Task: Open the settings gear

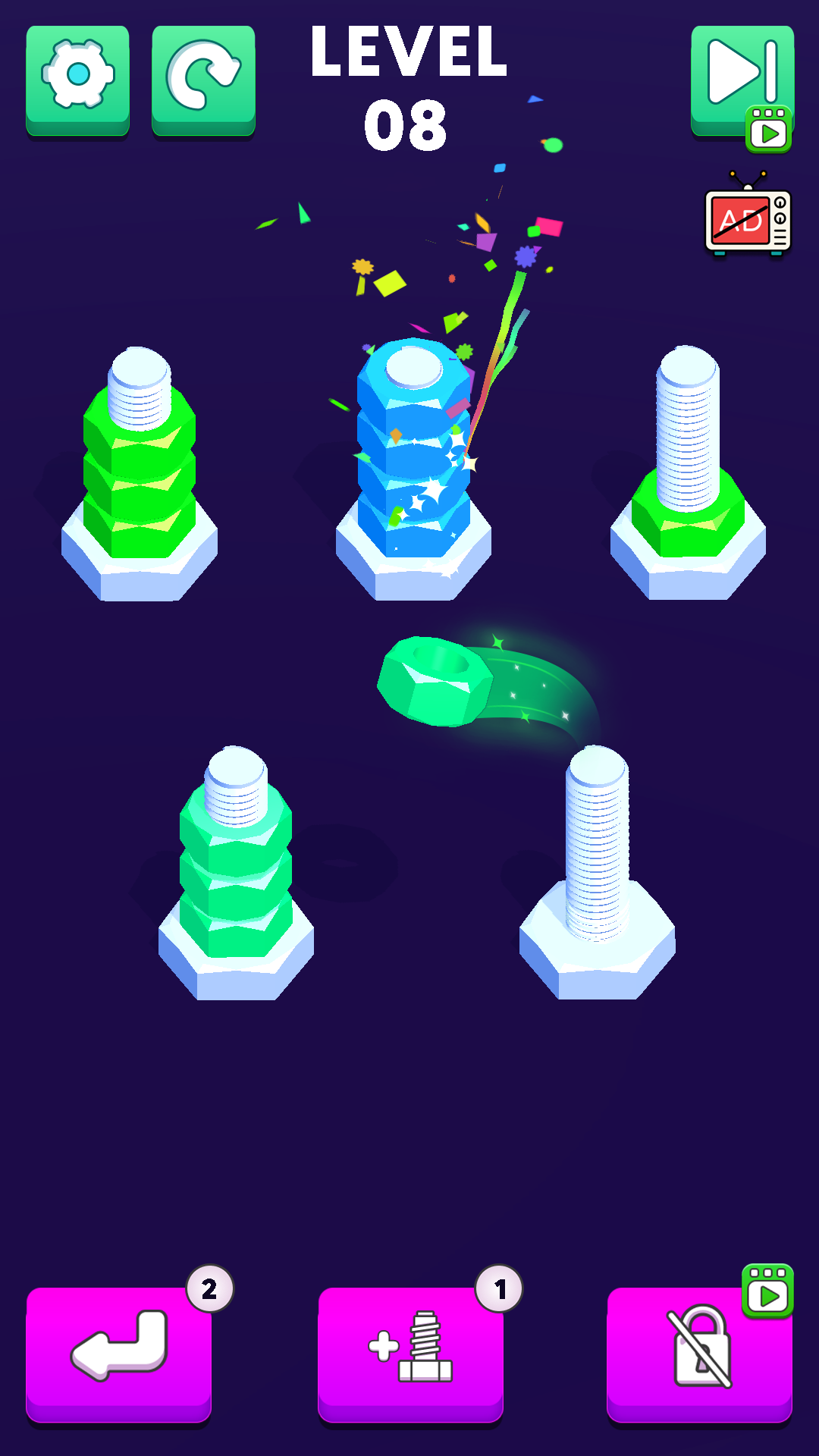Action: pyautogui.click(x=77, y=79)
